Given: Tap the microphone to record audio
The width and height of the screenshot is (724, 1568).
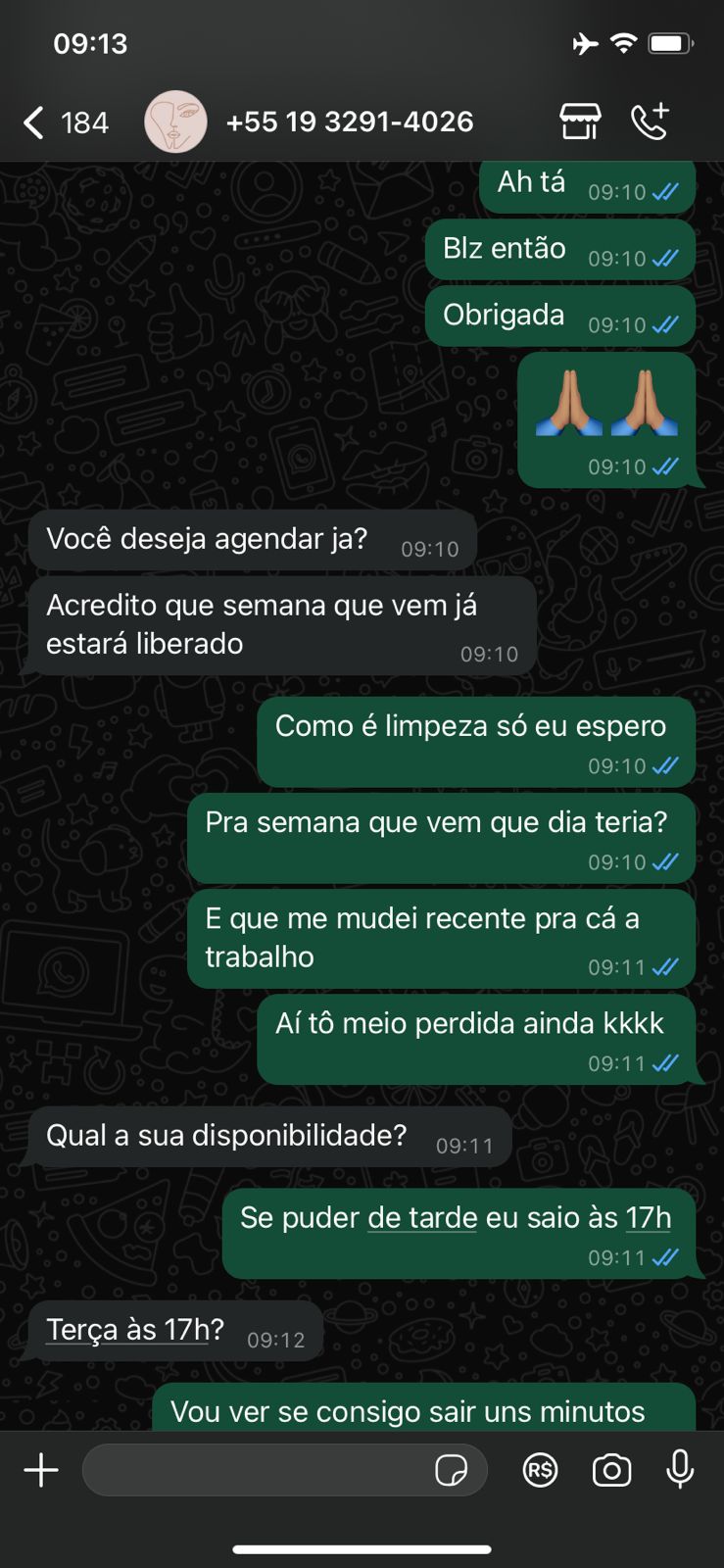Looking at the screenshot, I should 680,1470.
